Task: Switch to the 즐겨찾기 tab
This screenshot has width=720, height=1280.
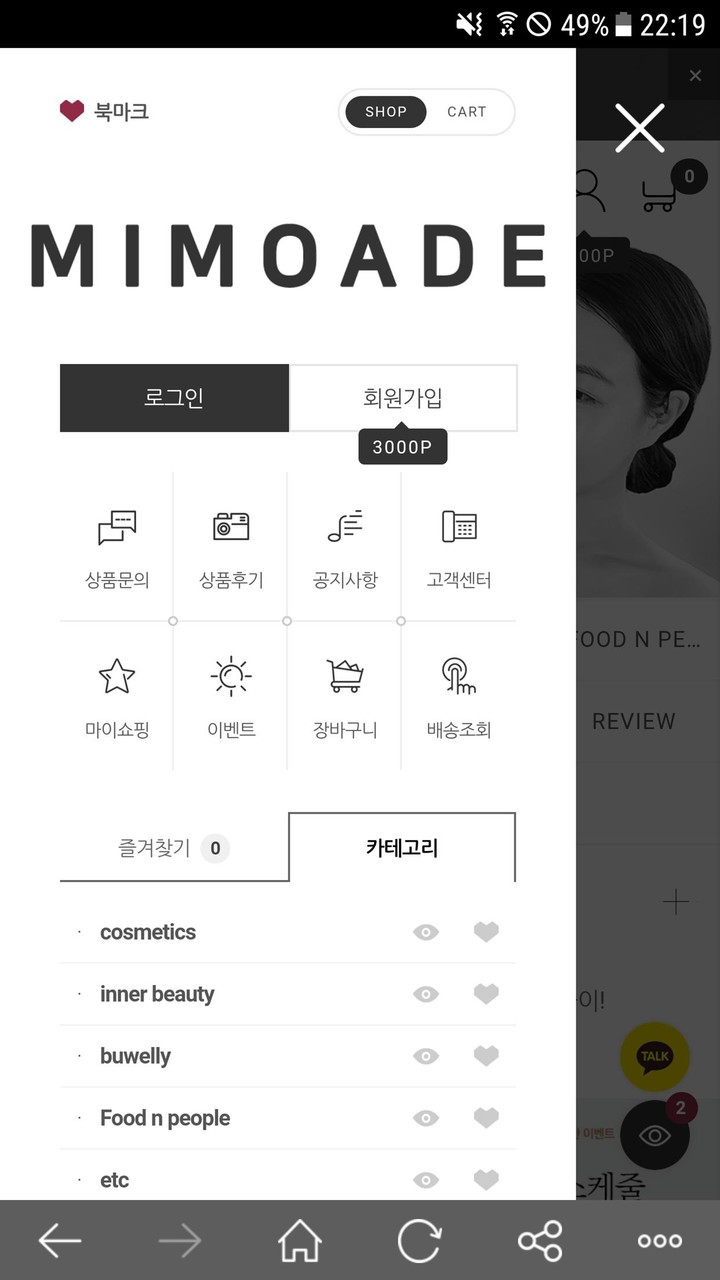Action: click(x=174, y=849)
